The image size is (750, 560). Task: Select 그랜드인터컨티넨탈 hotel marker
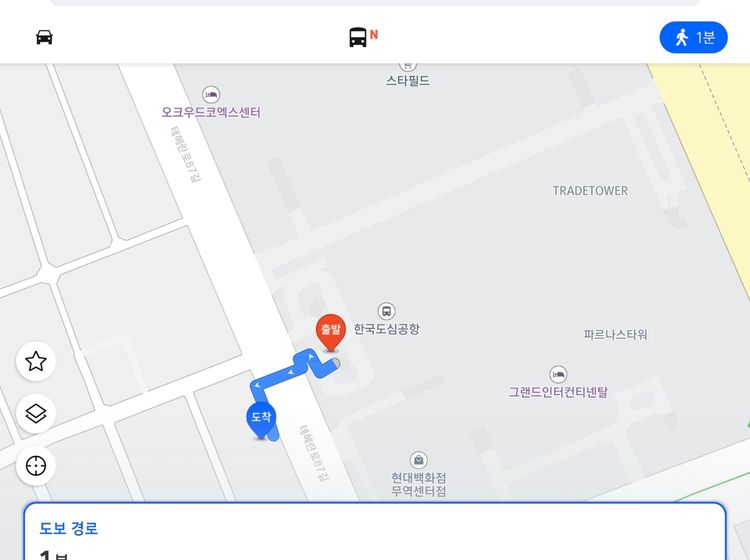click(x=558, y=374)
